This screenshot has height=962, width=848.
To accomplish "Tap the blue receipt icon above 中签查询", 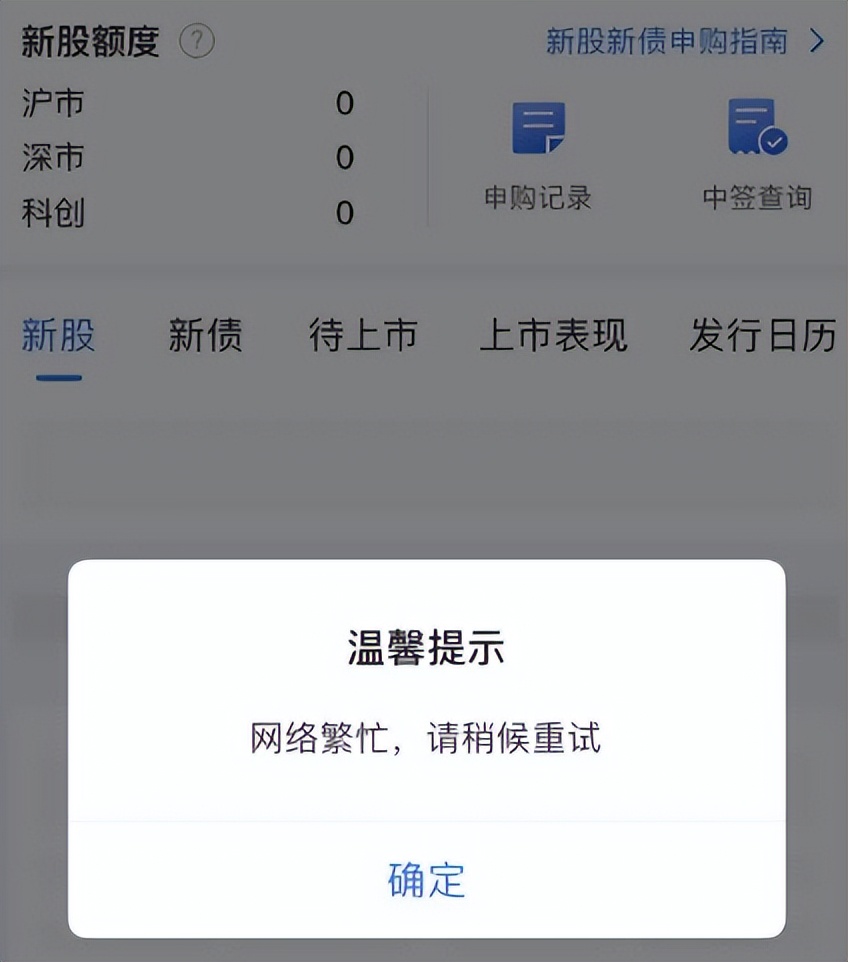I will tap(758, 128).
